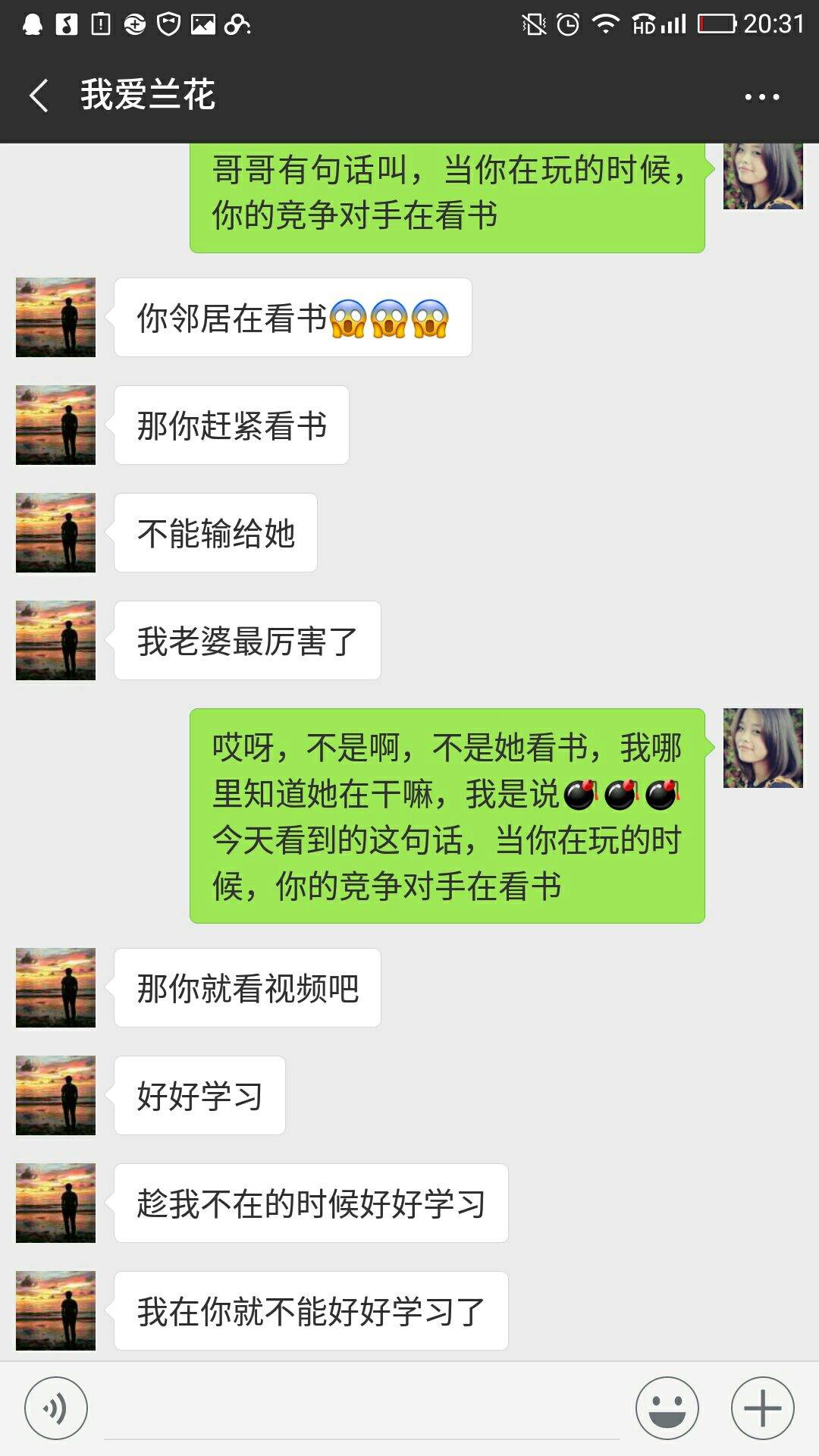Tap the HD VoLTE status icon
Image resolution: width=819 pixels, height=1456 pixels.
coord(643,23)
